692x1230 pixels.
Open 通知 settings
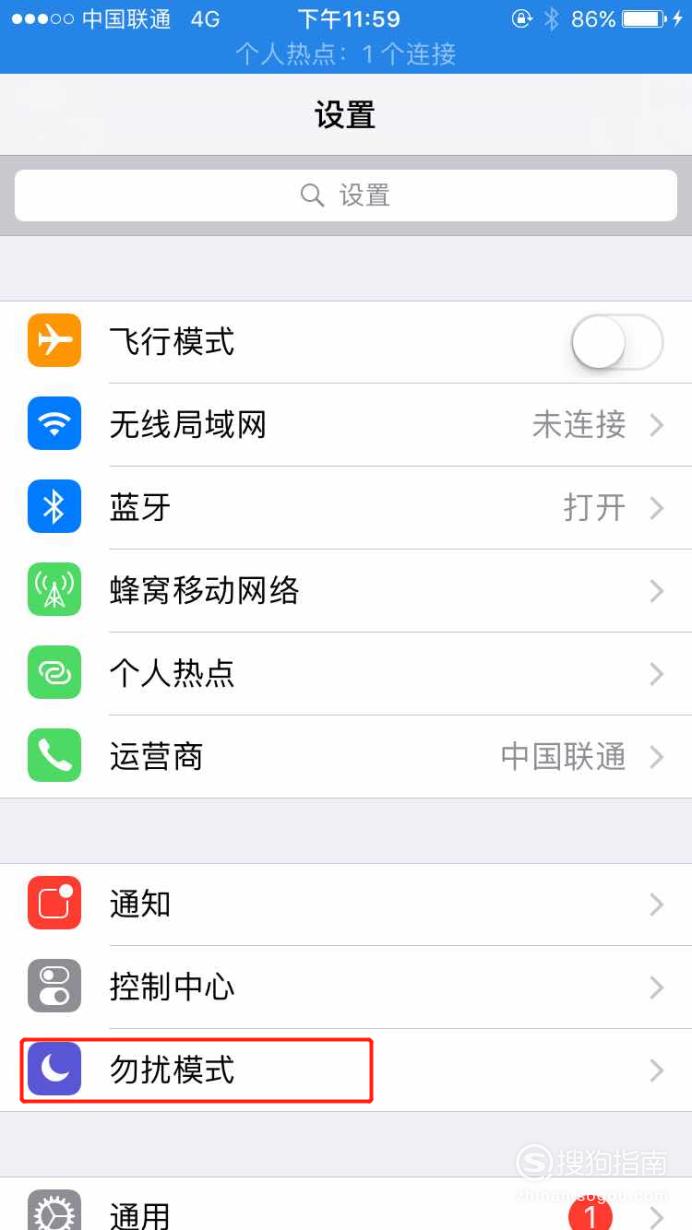(x=346, y=905)
